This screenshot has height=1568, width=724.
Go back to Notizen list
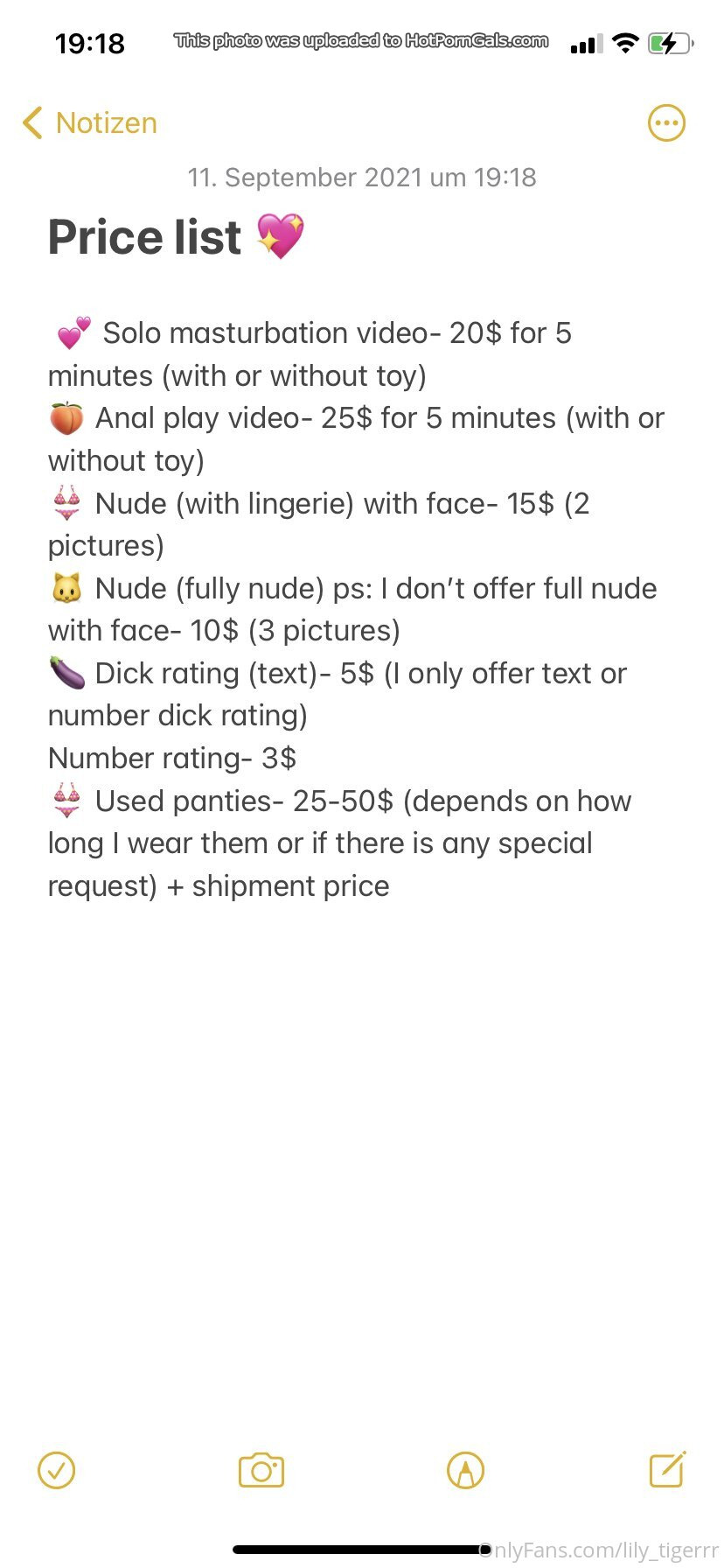89,123
